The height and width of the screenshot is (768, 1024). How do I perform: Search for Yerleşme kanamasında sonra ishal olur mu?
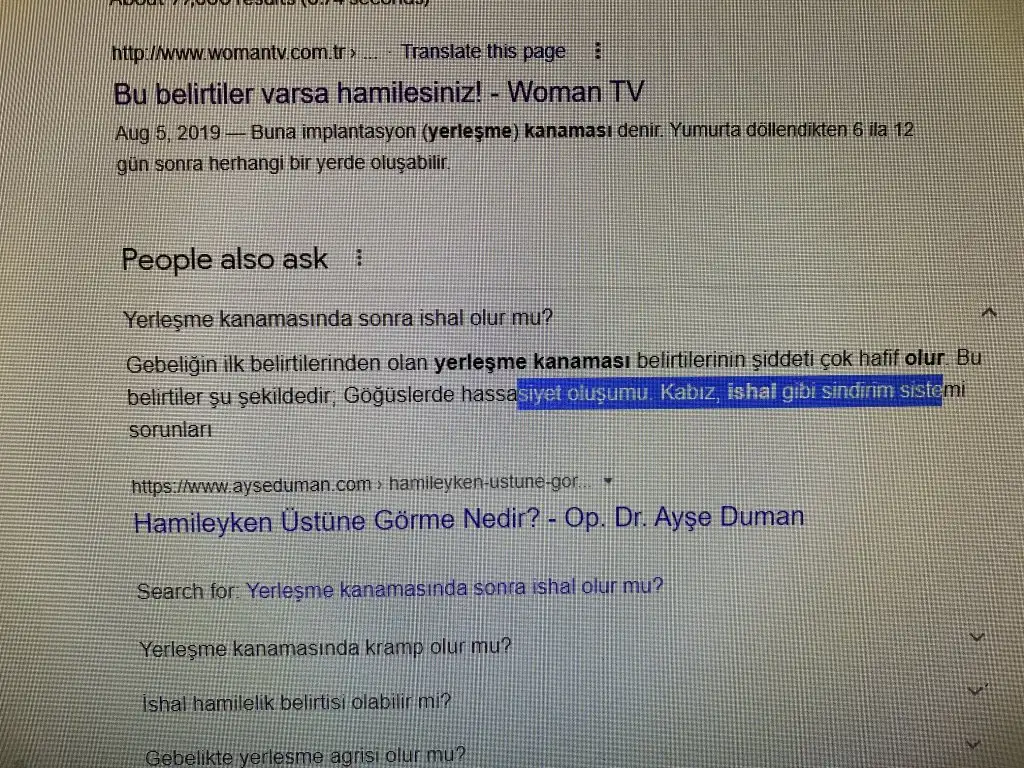pyautogui.click(x=454, y=589)
